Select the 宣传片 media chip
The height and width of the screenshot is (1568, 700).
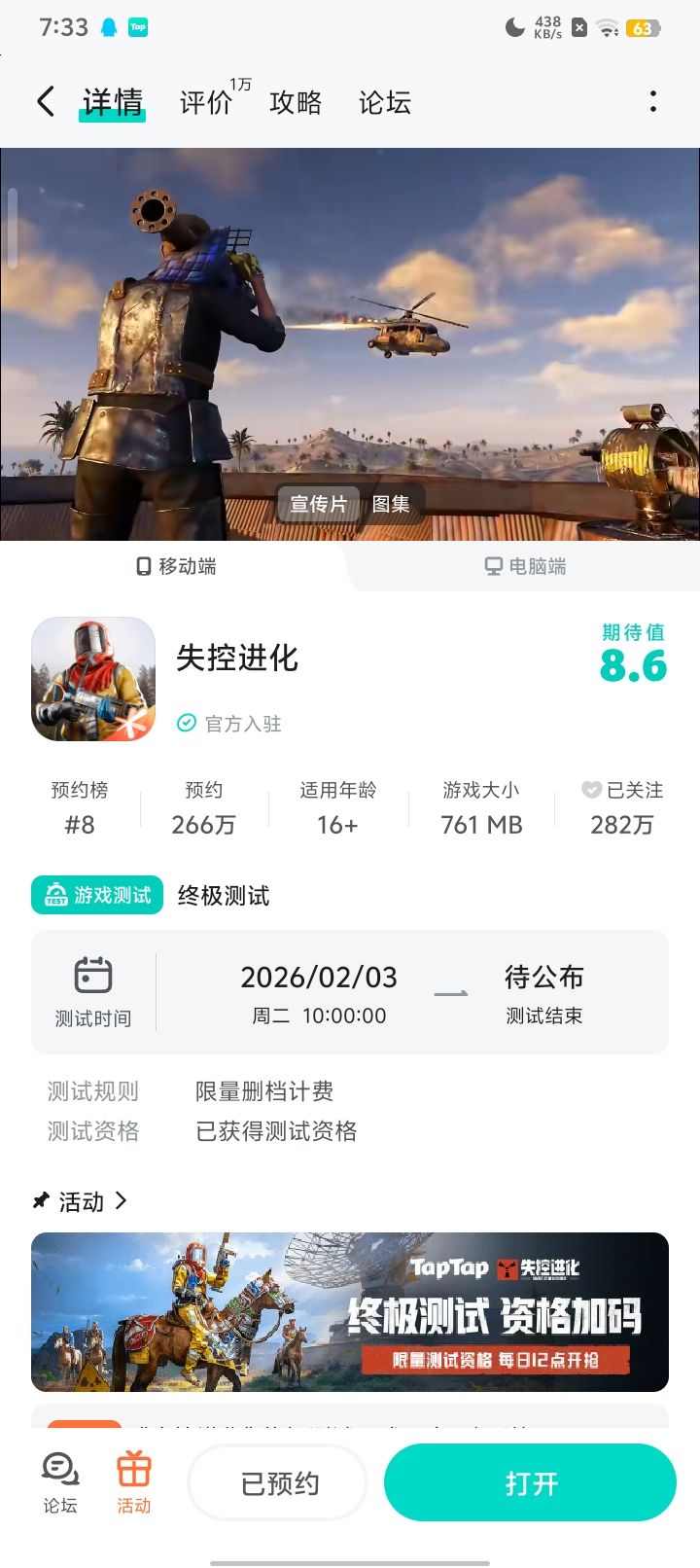point(319,504)
